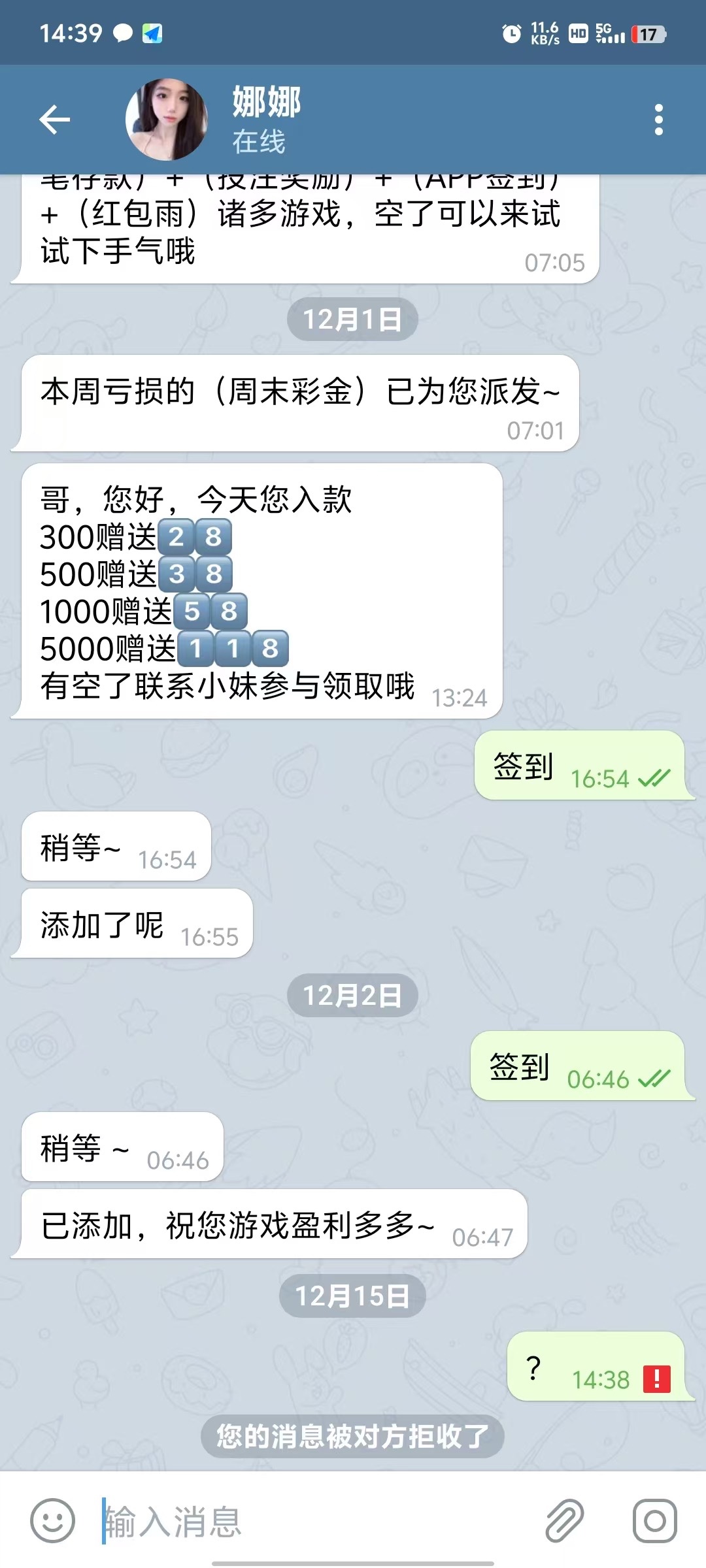Open the emoji picker
This screenshot has width=706, height=1568.
(x=53, y=1520)
